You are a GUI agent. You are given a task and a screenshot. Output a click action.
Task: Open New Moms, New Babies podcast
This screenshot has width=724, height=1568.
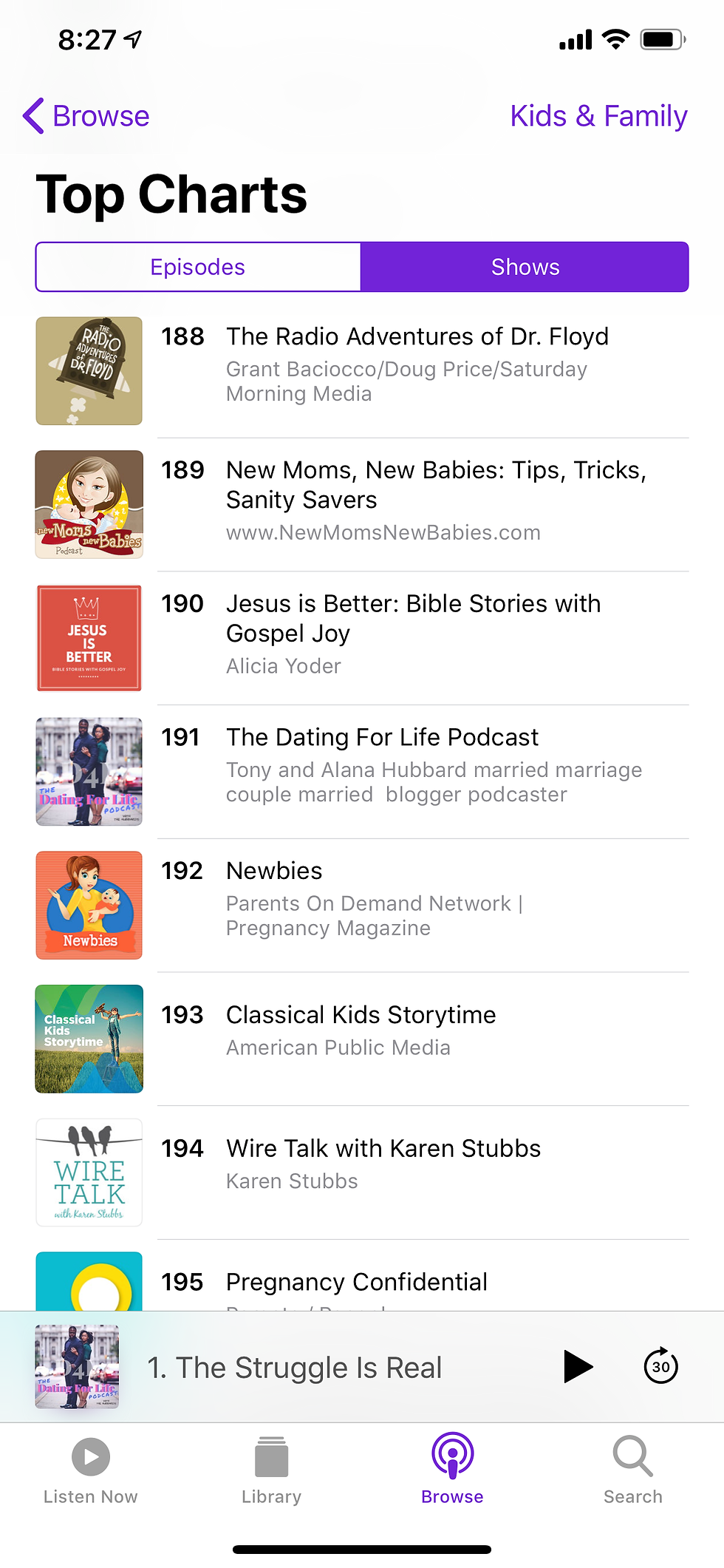[x=436, y=485]
